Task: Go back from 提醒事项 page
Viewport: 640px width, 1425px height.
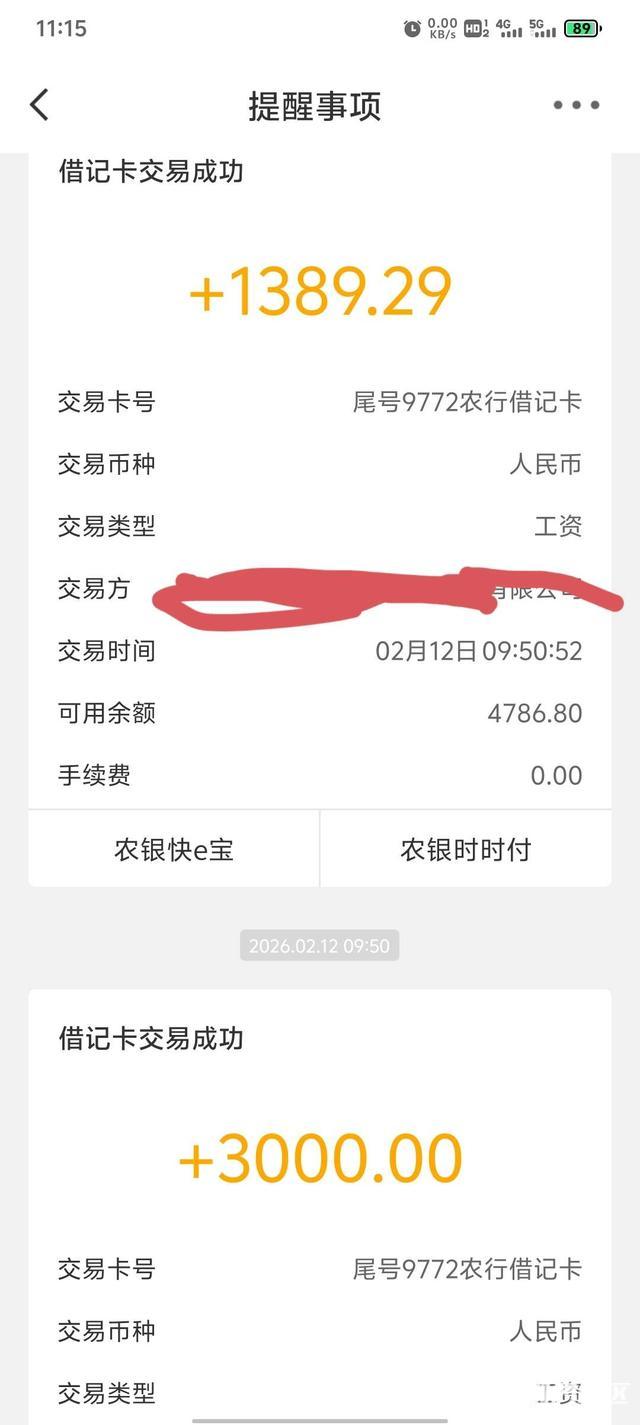Action: (39, 105)
